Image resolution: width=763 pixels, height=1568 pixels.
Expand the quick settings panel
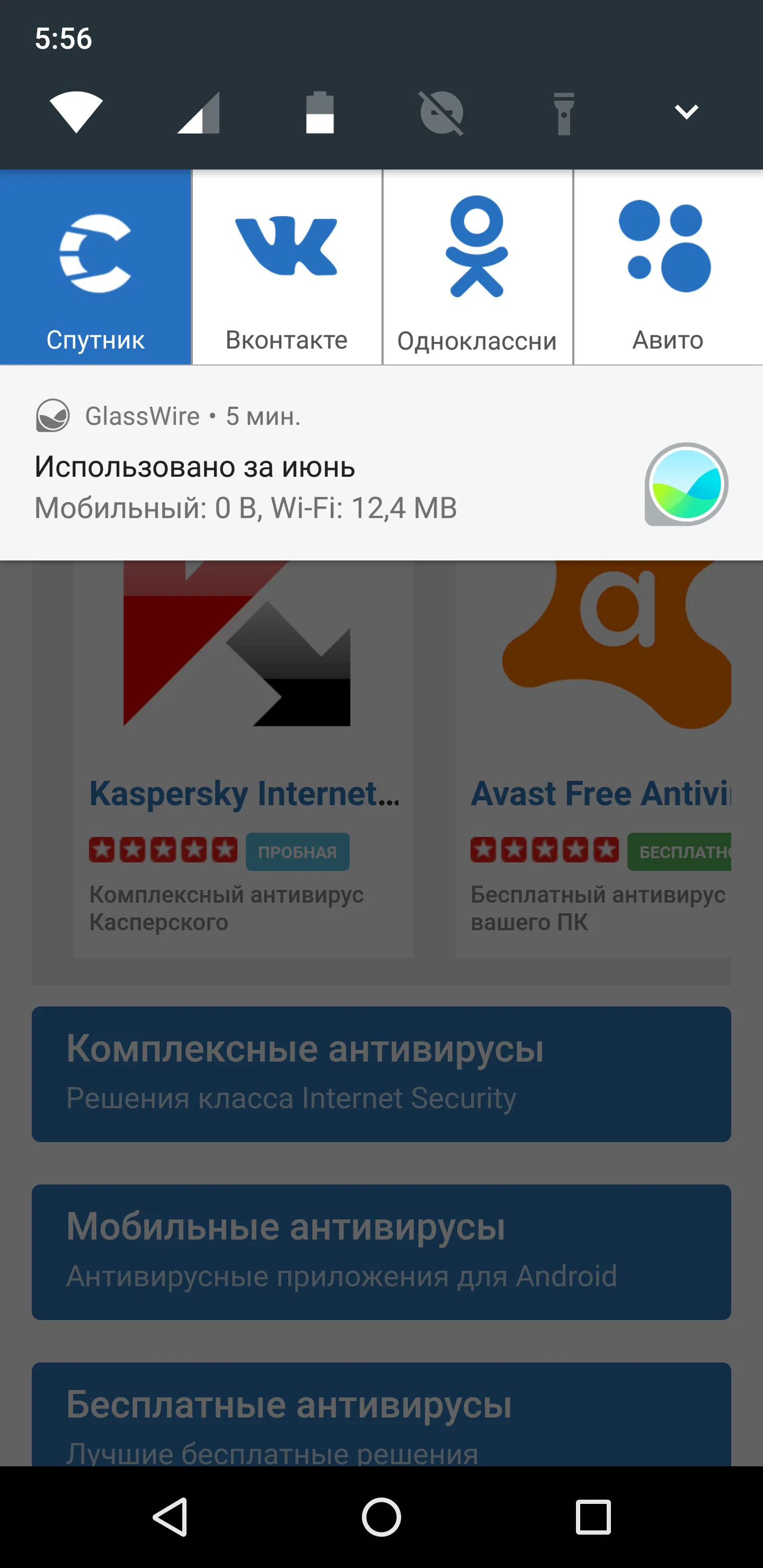tap(686, 112)
